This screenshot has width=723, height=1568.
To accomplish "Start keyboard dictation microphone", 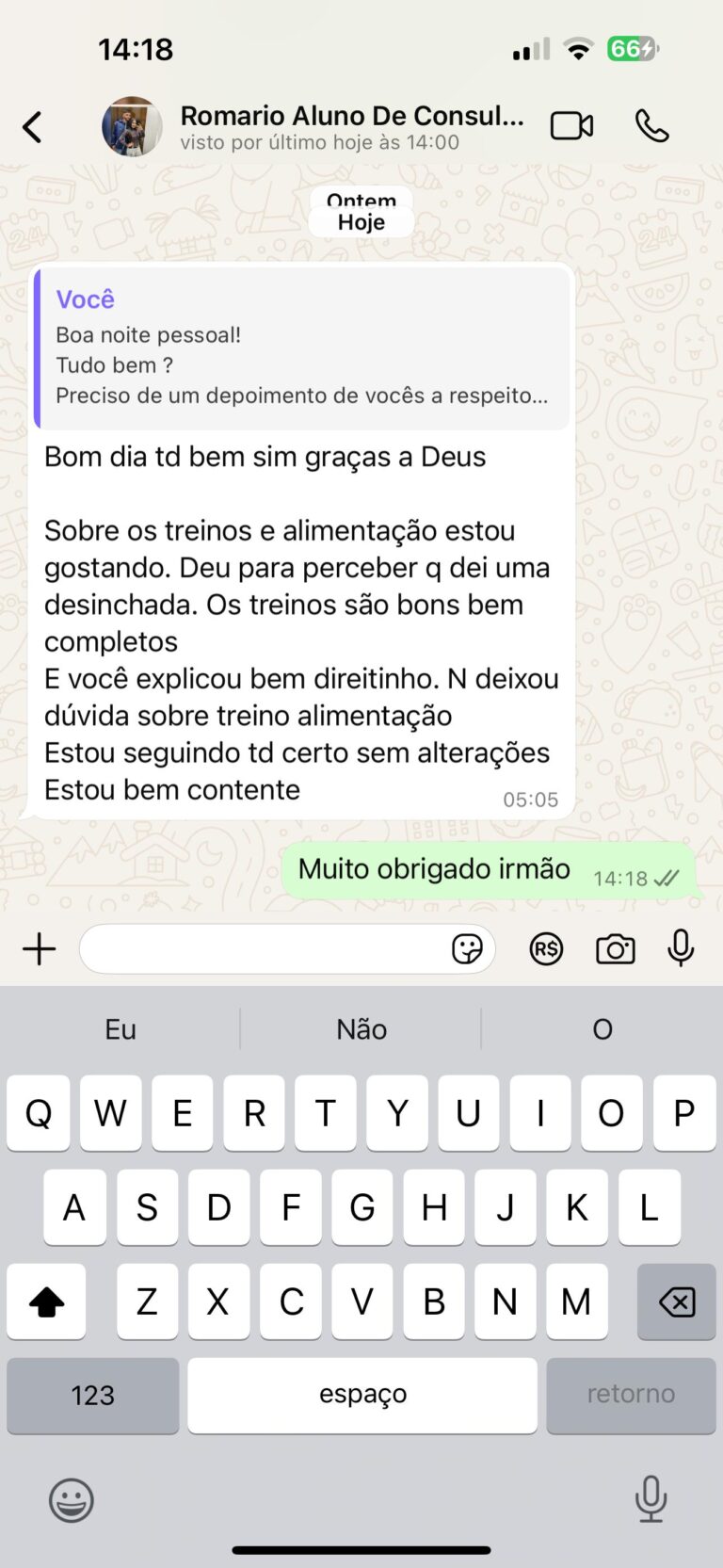I will [651, 1499].
